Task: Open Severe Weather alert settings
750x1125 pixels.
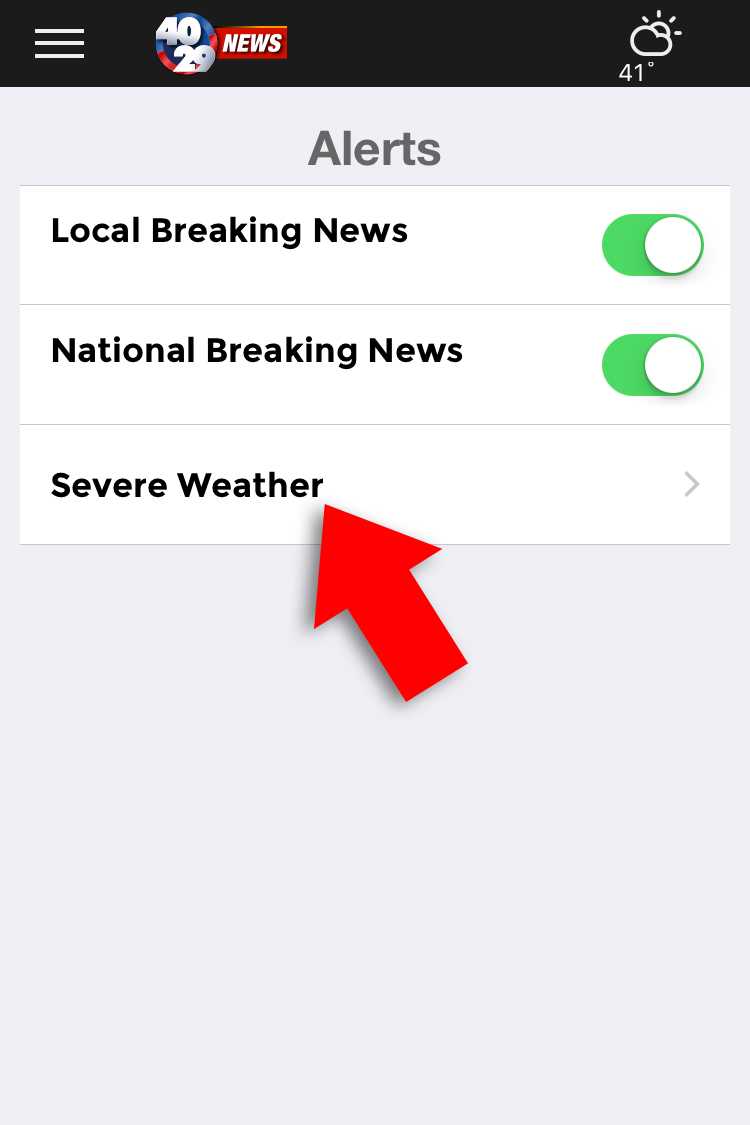Action: tap(374, 485)
